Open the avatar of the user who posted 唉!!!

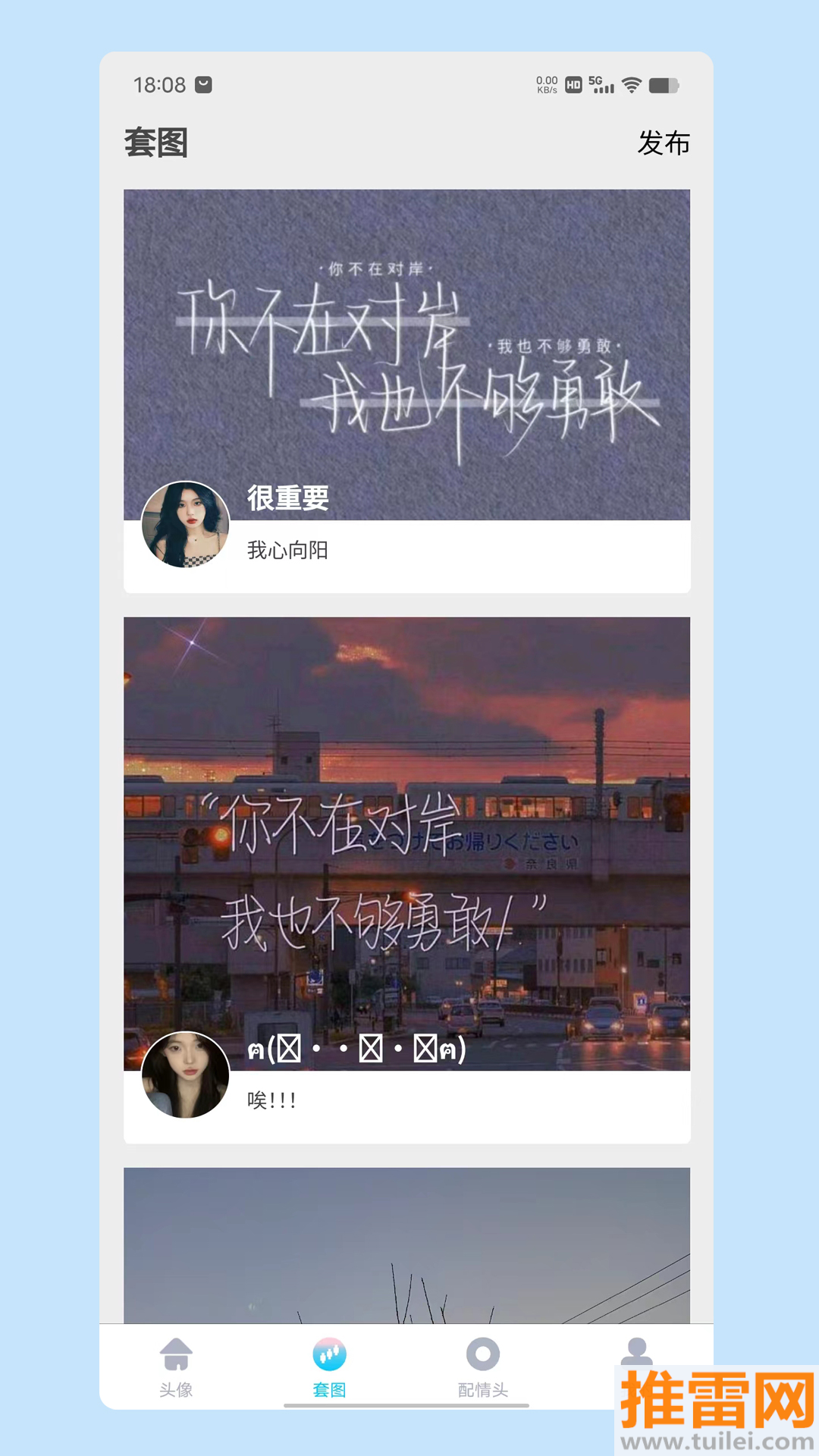click(186, 1075)
